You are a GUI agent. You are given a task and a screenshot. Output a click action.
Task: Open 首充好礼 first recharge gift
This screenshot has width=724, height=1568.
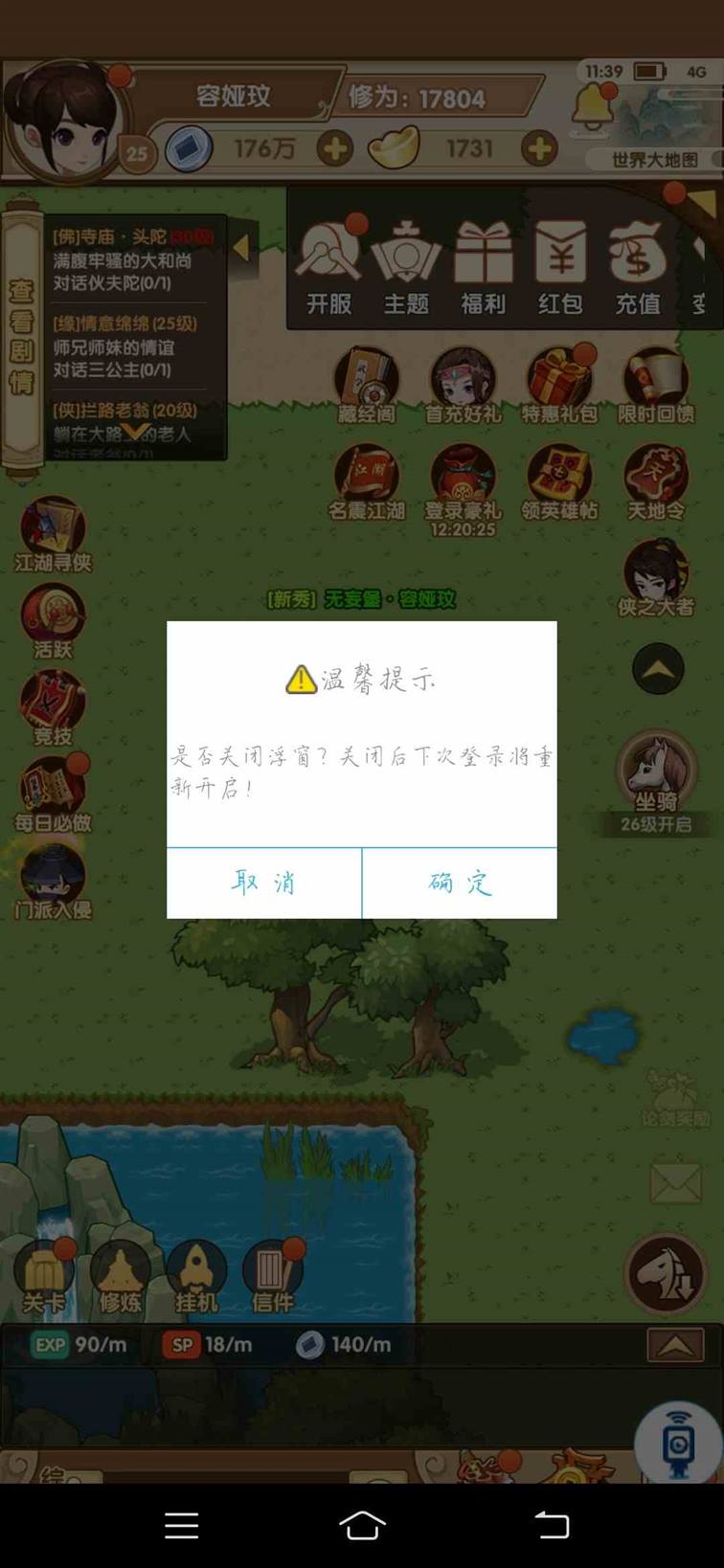(x=464, y=385)
